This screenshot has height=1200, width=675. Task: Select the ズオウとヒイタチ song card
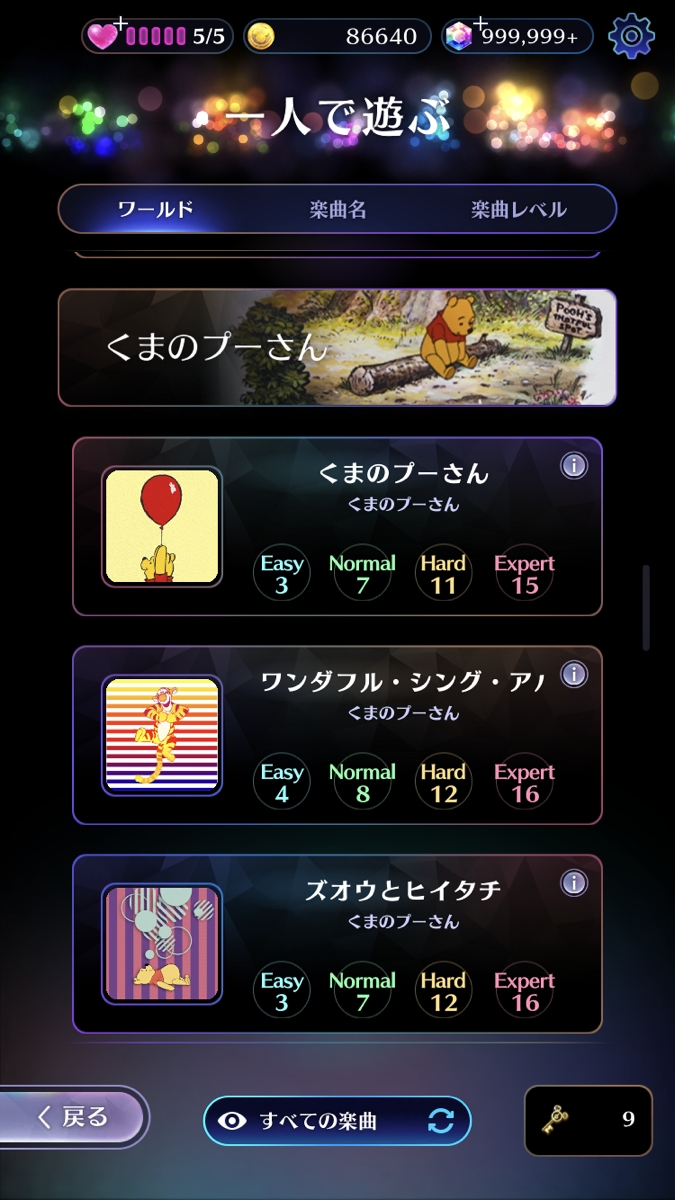point(337,943)
